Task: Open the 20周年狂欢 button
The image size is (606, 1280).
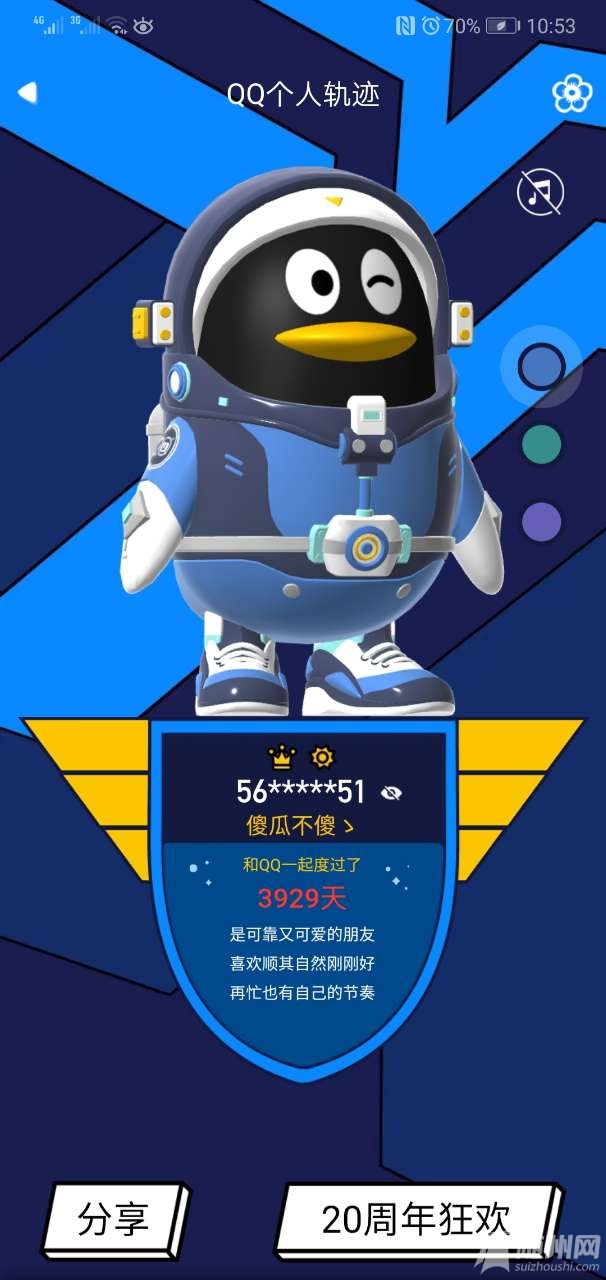Action: point(416,1219)
